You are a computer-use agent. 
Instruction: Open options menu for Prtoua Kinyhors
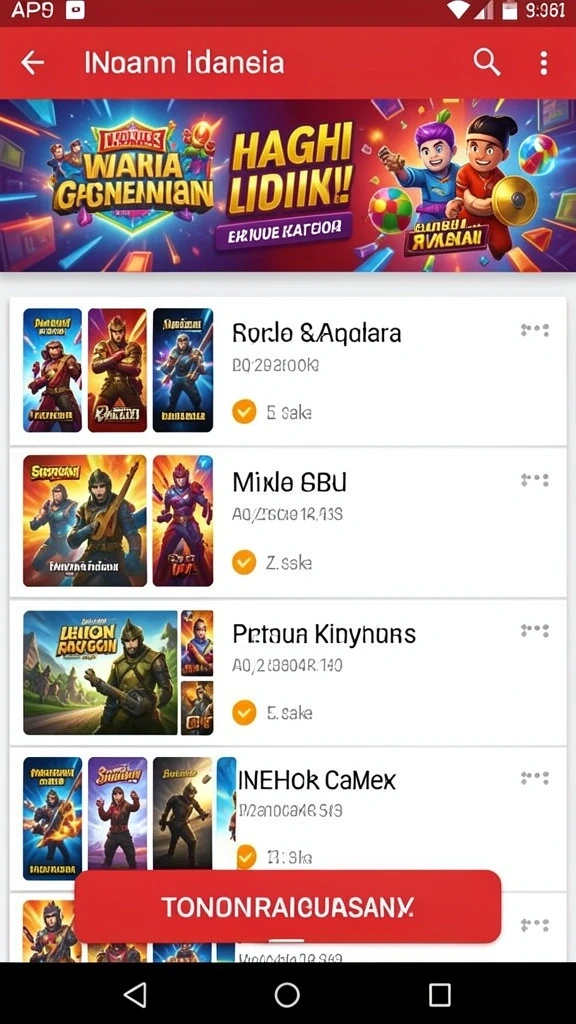pyautogui.click(x=534, y=631)
